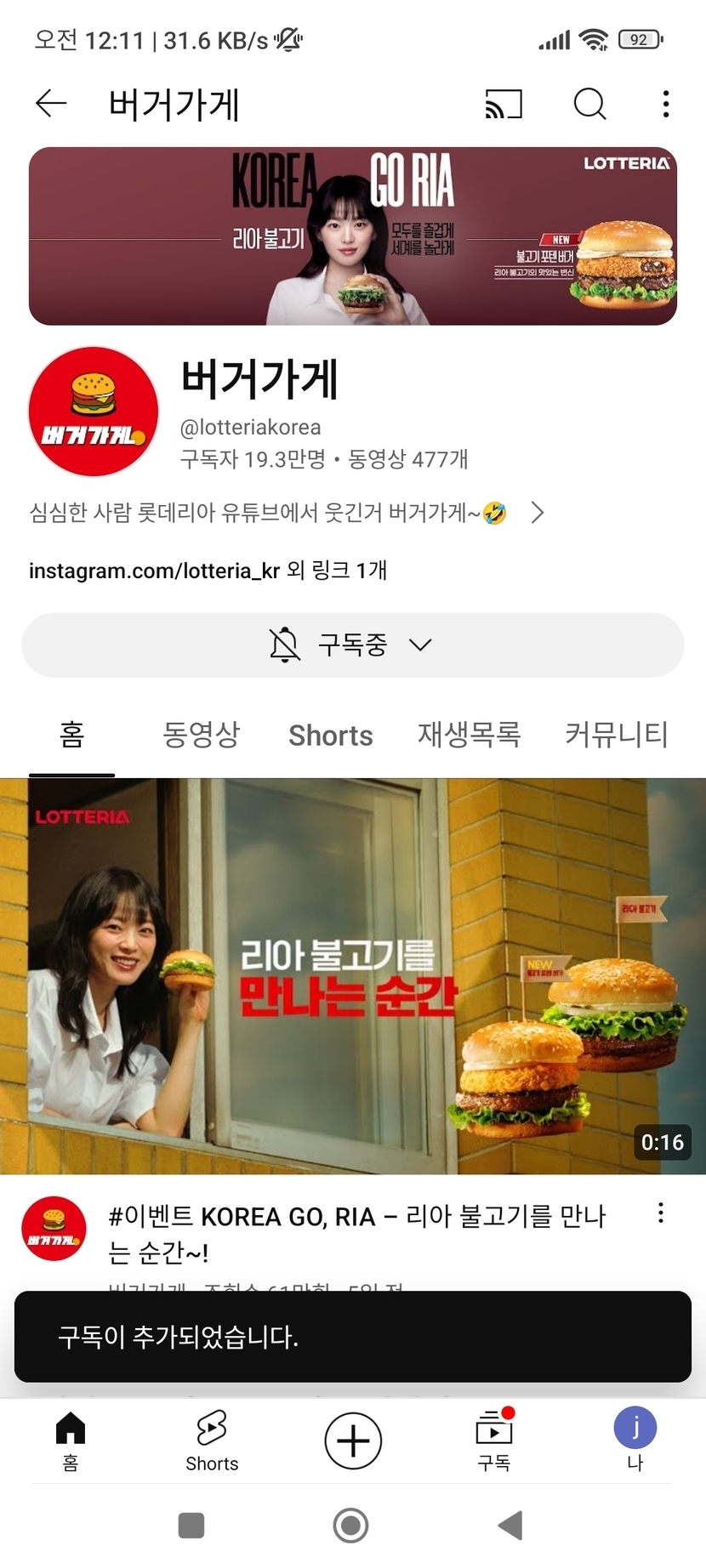The width and height of the screenshot is (706, 1568).
Task: Switch to the 동영상 tab
Action: [202, 735]
